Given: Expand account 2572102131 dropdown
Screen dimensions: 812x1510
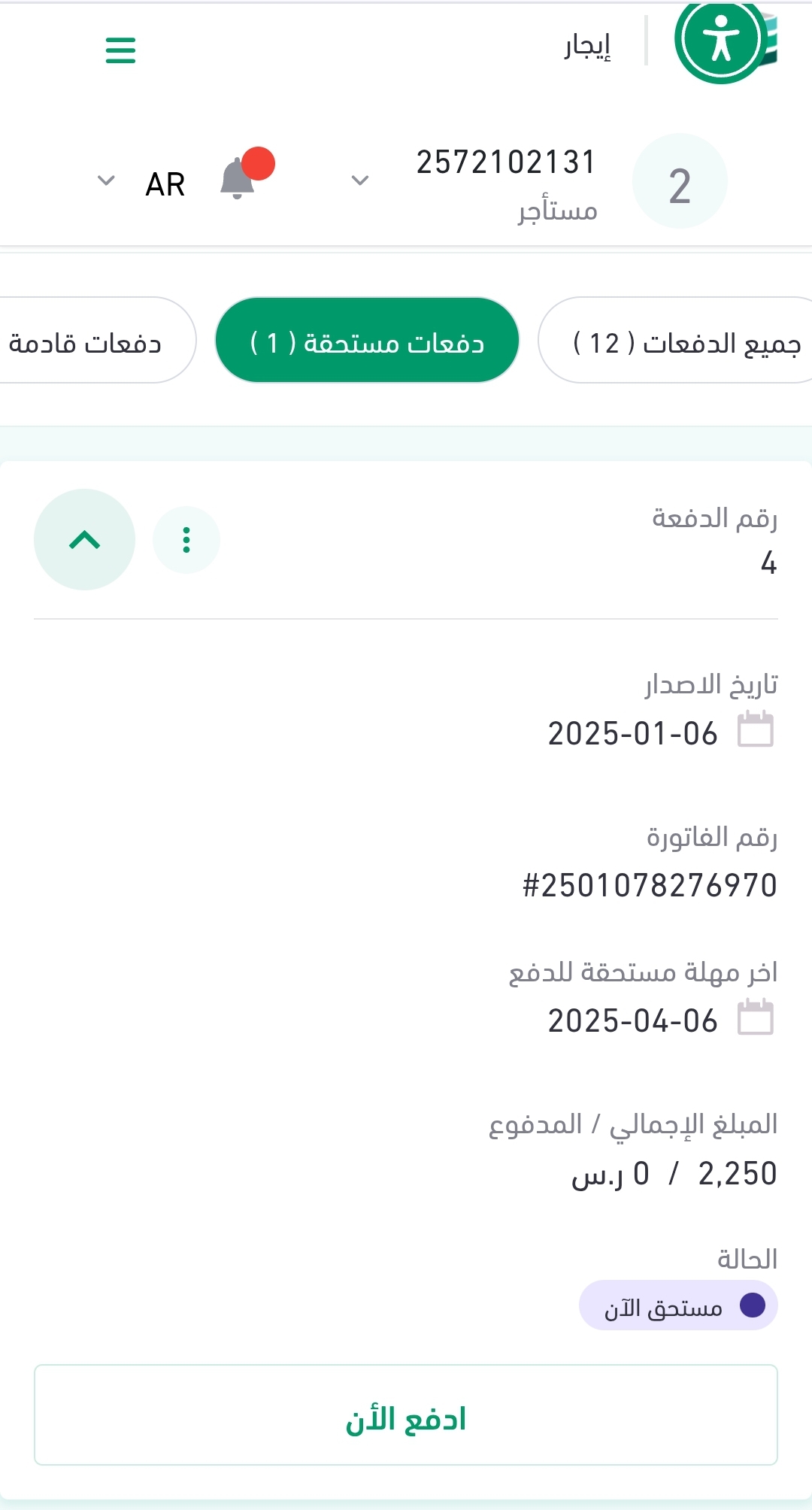Looking at the screenshot, I should click(x=360, y=180).
